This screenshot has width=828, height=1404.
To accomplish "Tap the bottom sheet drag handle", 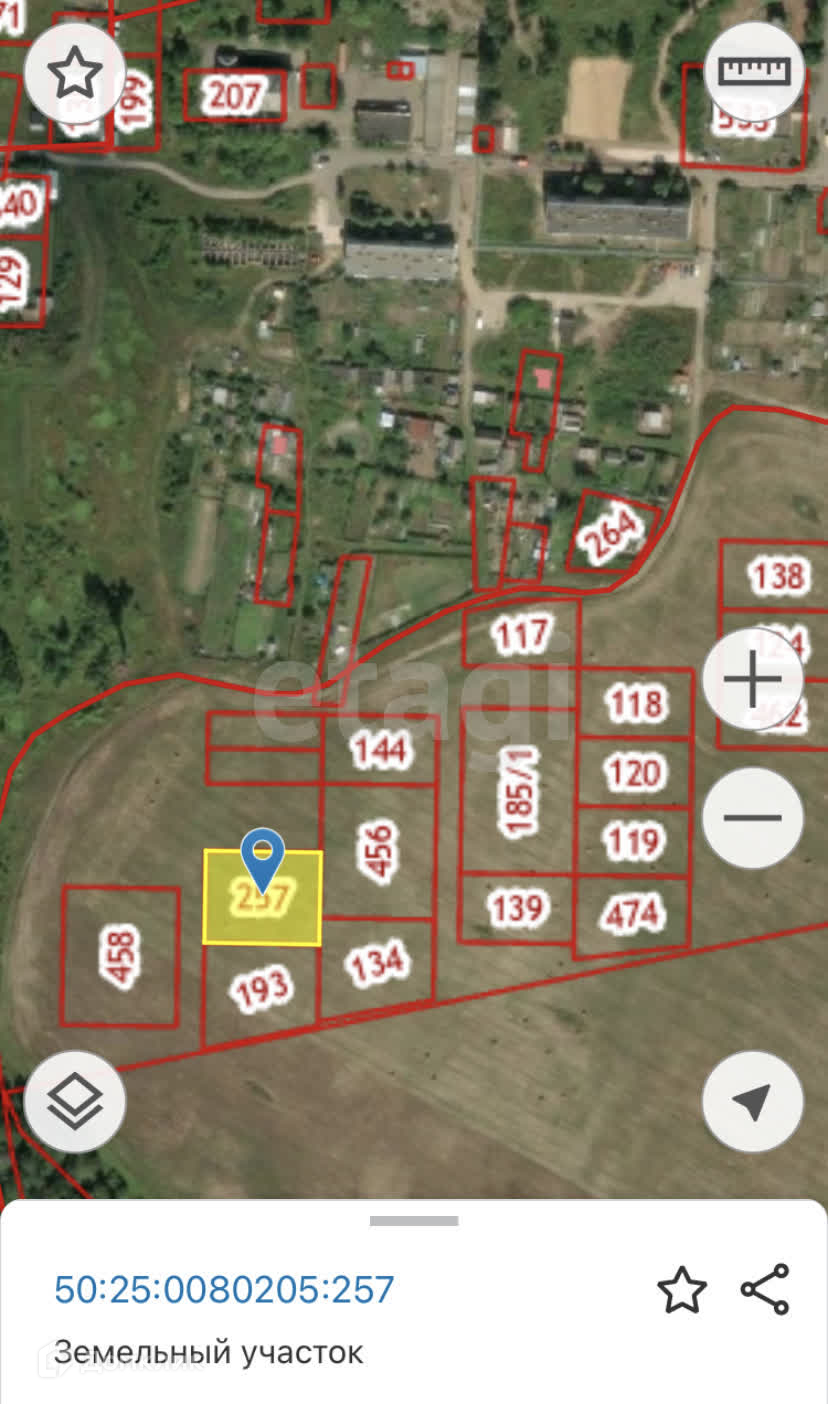I will [x=414, y=1221].
